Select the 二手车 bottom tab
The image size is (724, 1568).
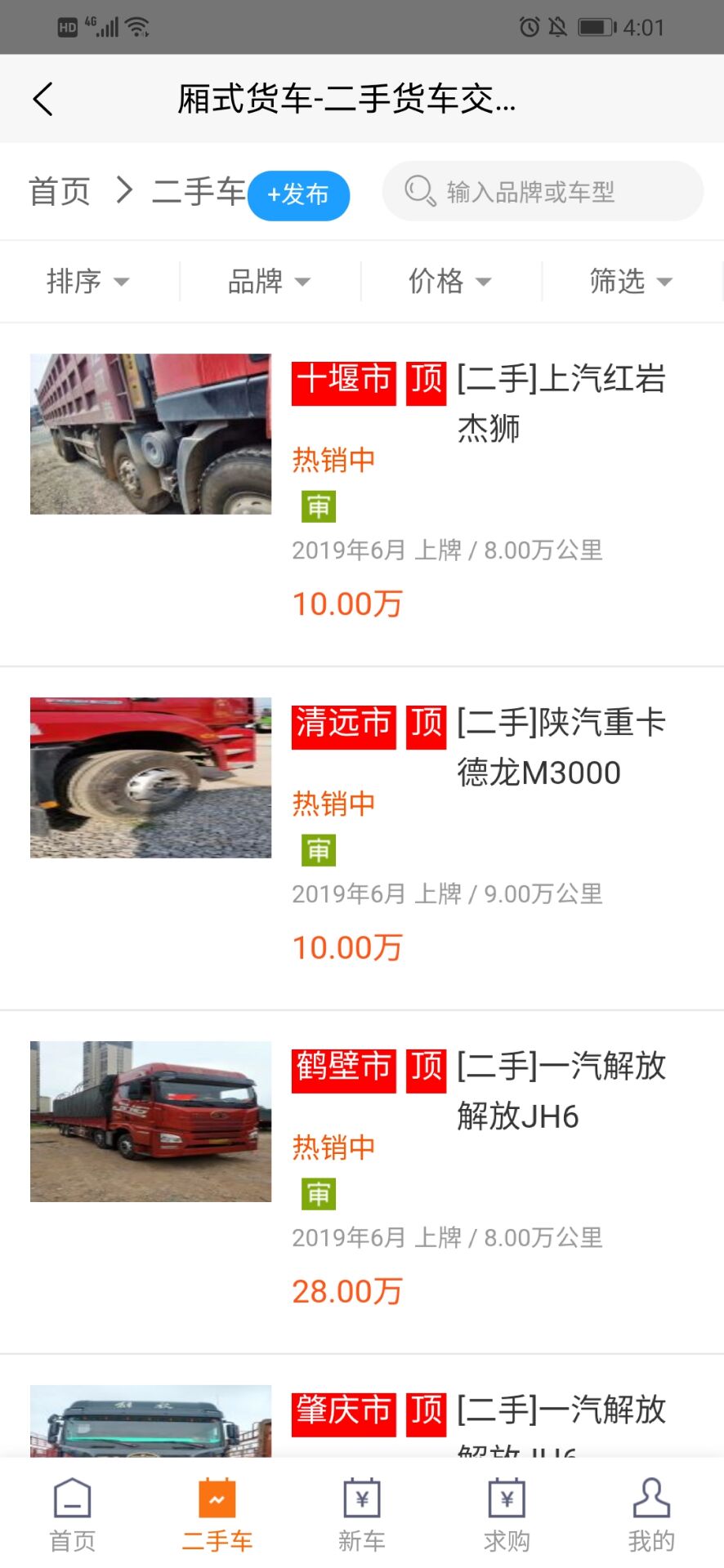click(217, 1515)
